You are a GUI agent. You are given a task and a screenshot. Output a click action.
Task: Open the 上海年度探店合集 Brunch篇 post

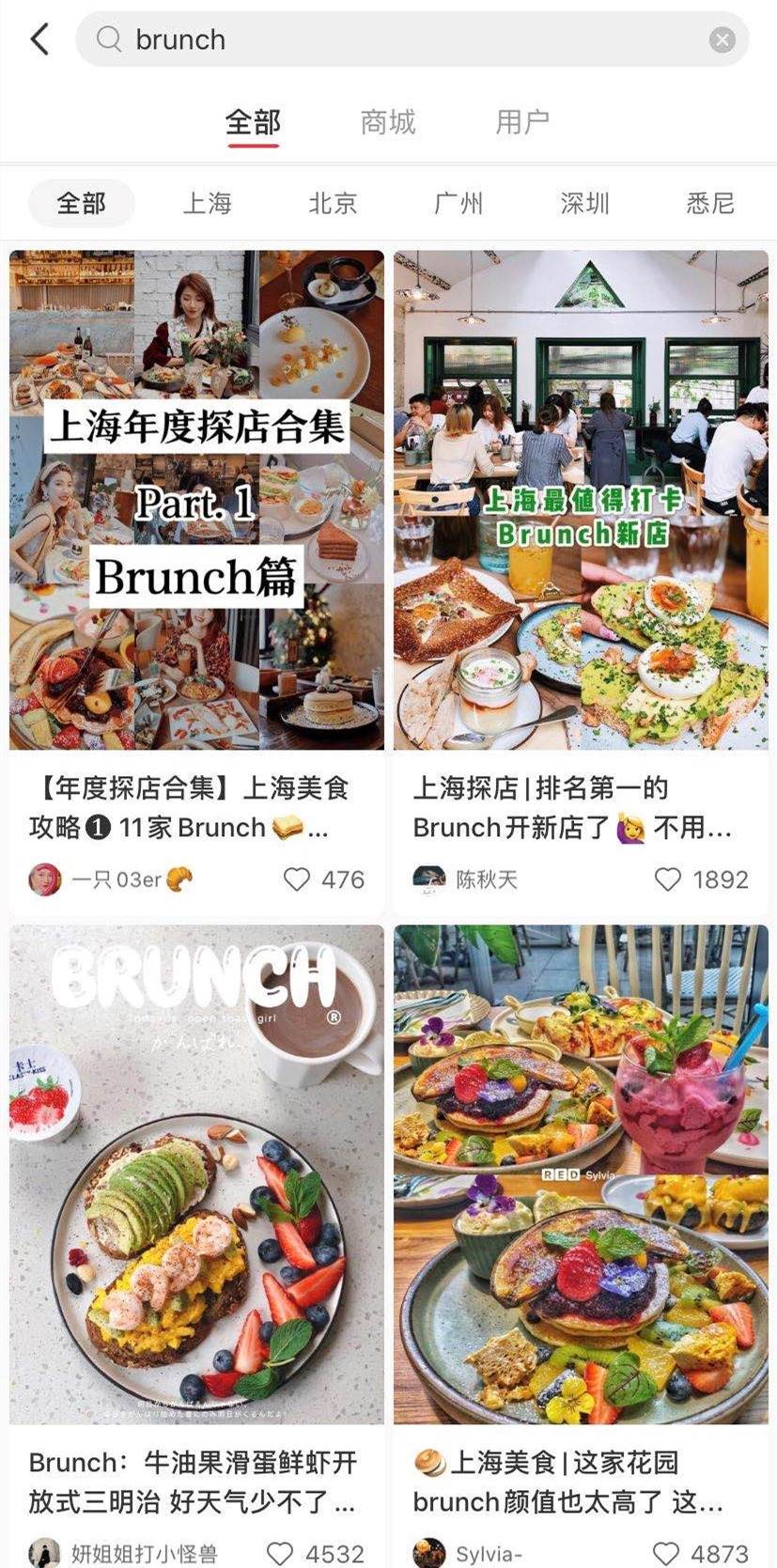point(196,500)
